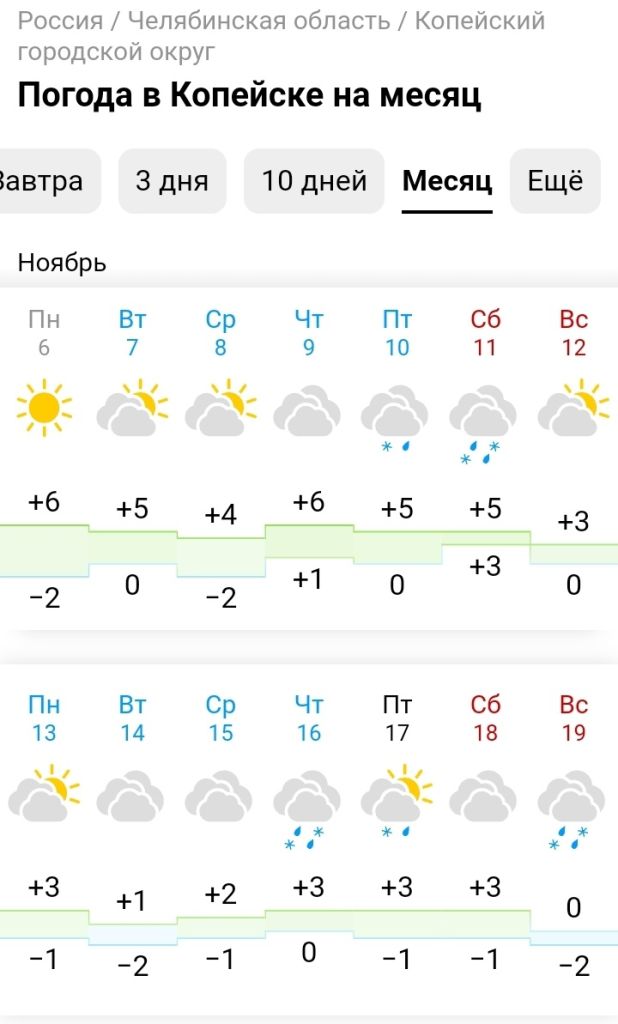The image size is (618, 1024).
Task: Open the Россия breadcrumb link
Action: tap(60, 20)
